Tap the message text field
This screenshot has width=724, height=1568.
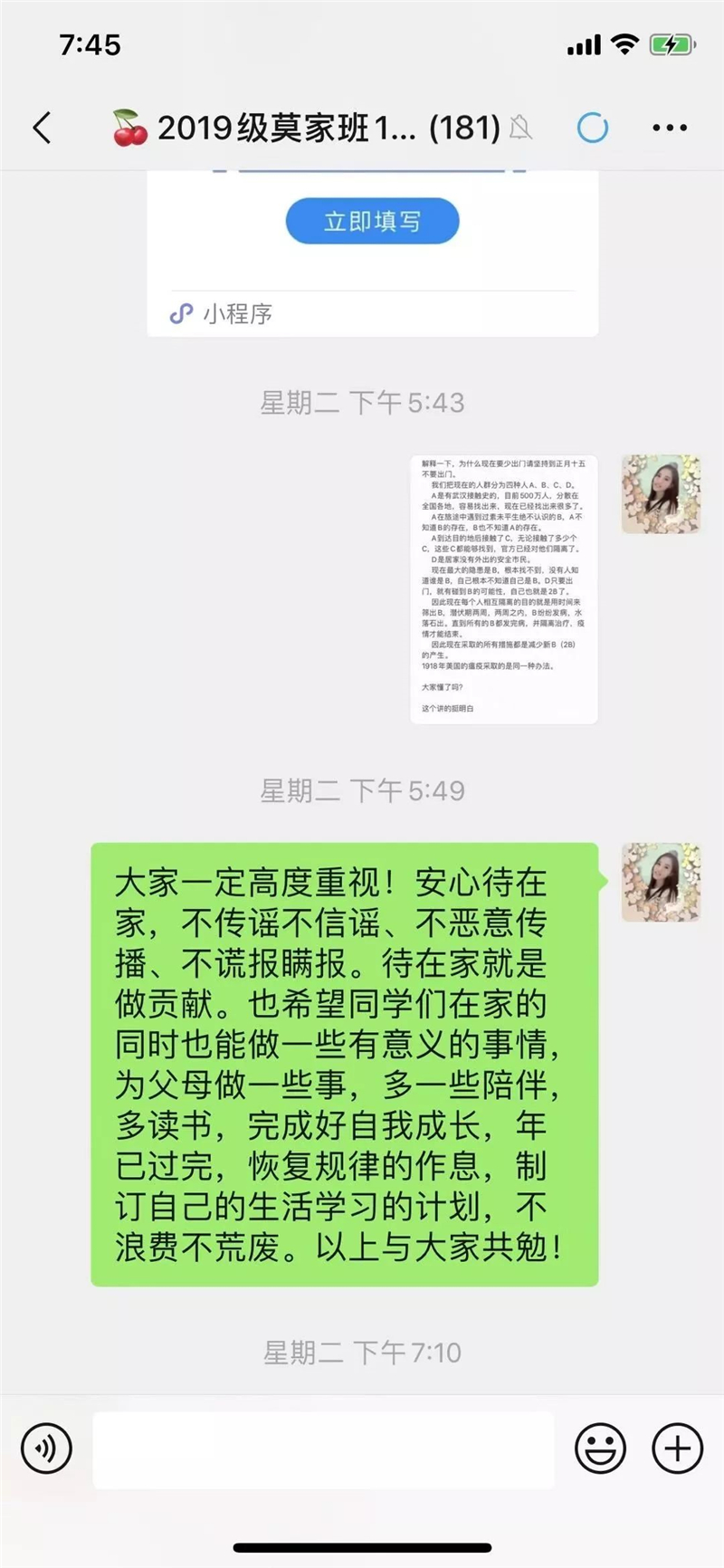coord(324,1449)
